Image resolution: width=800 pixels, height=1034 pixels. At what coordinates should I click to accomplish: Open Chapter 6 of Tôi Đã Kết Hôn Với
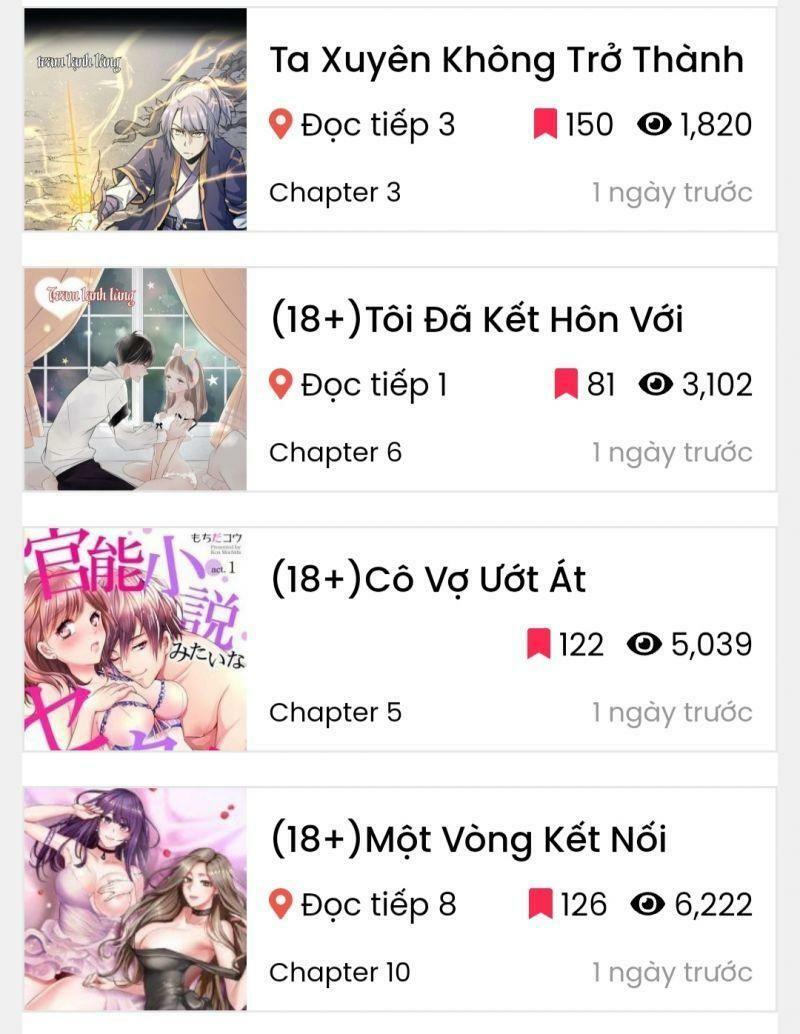point(335,452)
